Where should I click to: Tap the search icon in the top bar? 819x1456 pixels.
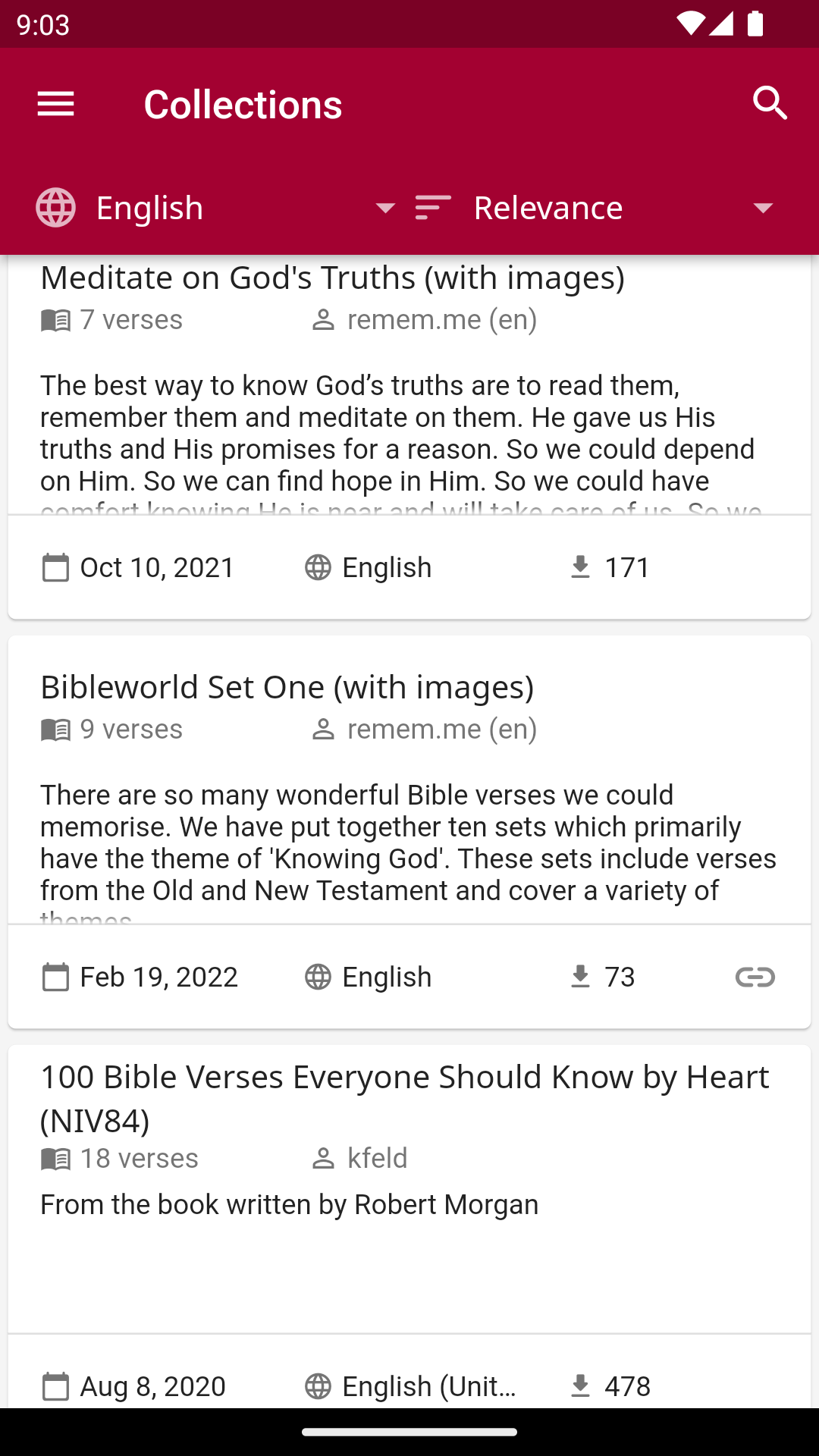click(x=770, y=103)
